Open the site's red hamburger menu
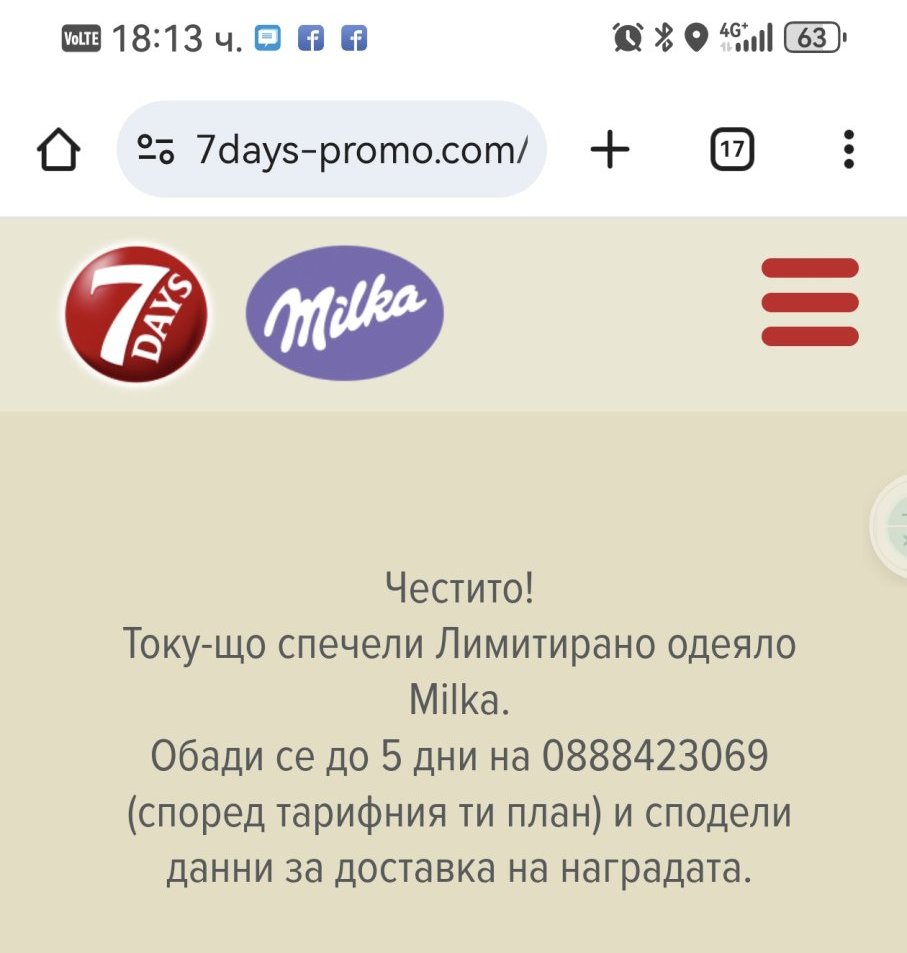Screen dimensions: 907x953 point(810,302)
